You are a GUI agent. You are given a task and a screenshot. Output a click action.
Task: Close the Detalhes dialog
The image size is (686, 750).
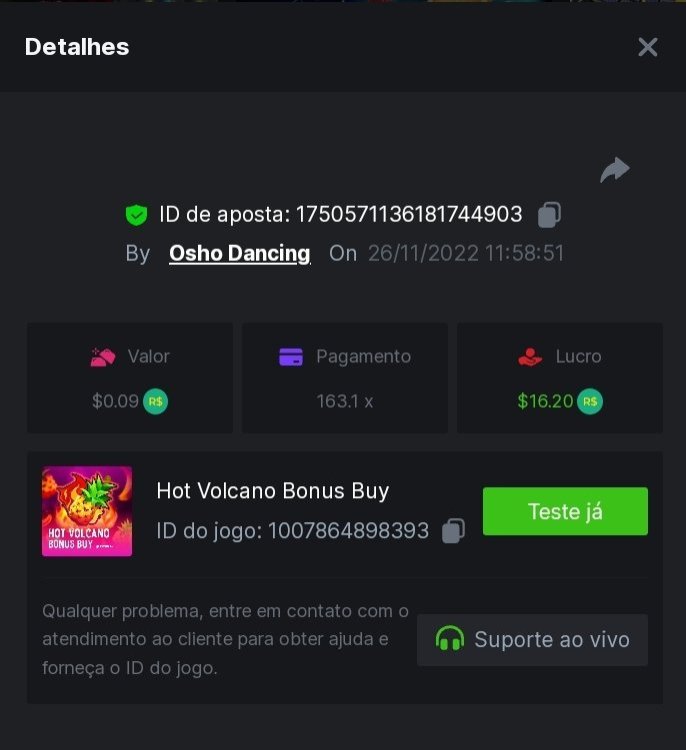click(648, 47)
